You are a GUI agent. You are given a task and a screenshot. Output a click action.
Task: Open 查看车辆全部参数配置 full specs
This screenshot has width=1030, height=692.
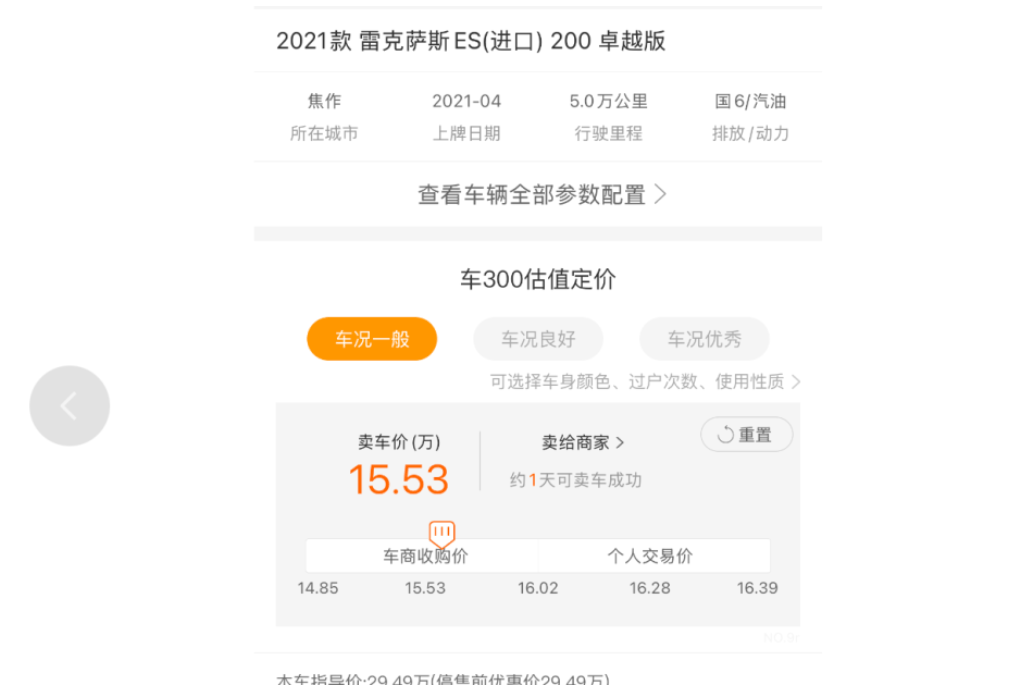[541, 195]
